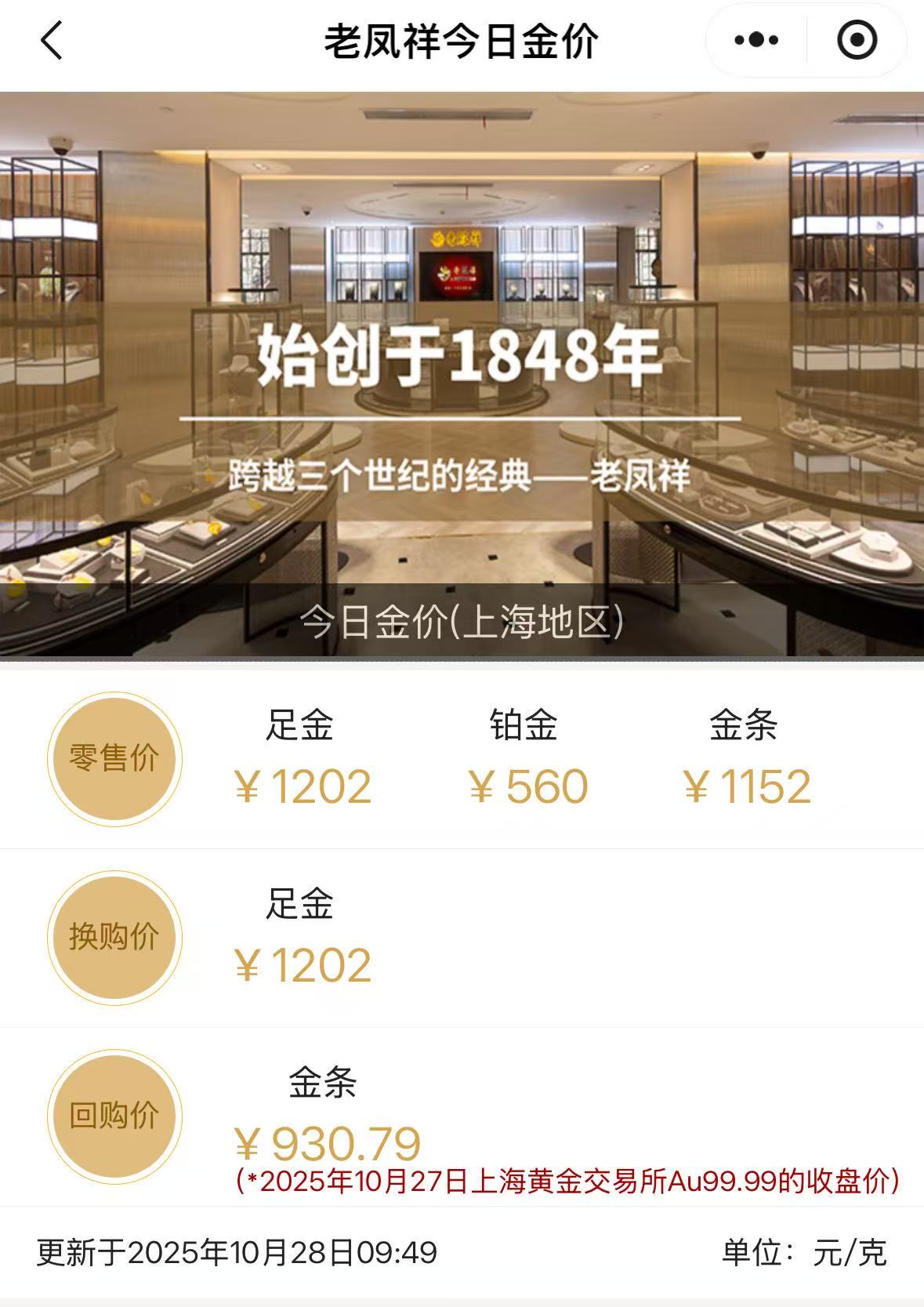Switch to the 老凤祥今日金价 title tab
The image size is (924, 1307).
[462, 41]
